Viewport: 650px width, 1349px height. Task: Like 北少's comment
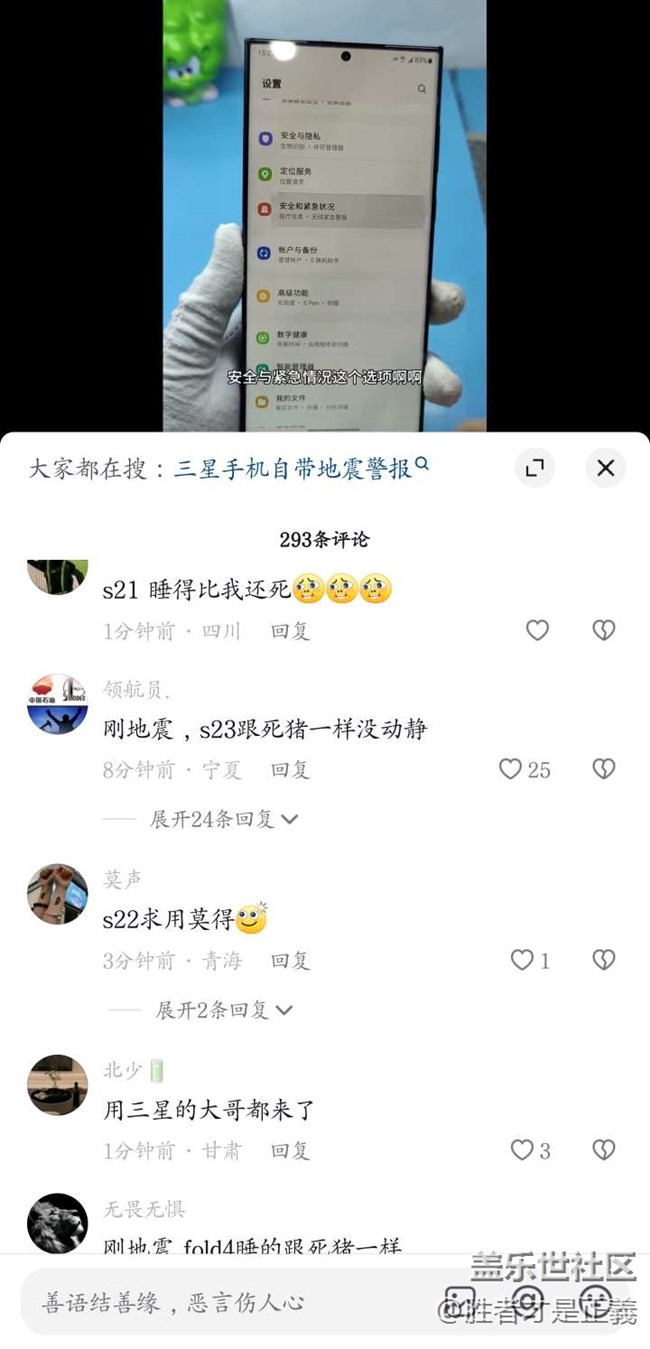522,1150
